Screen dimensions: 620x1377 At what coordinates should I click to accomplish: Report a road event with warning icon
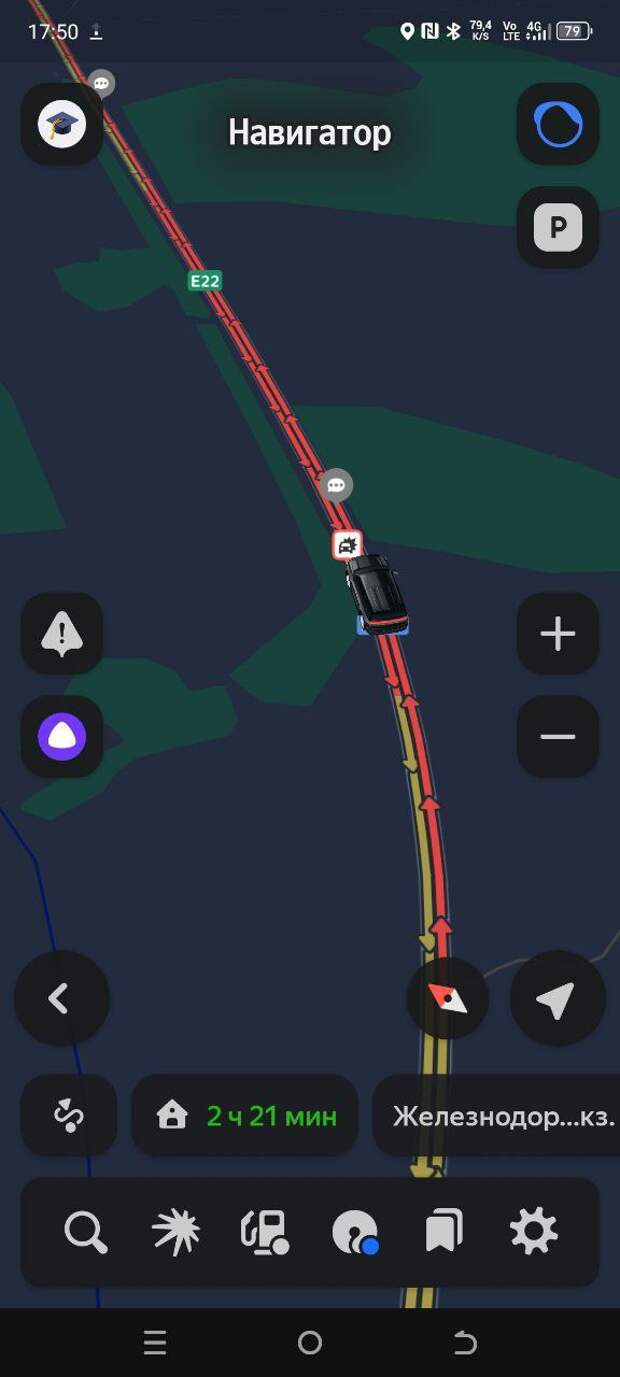click(x=62, y=634)
